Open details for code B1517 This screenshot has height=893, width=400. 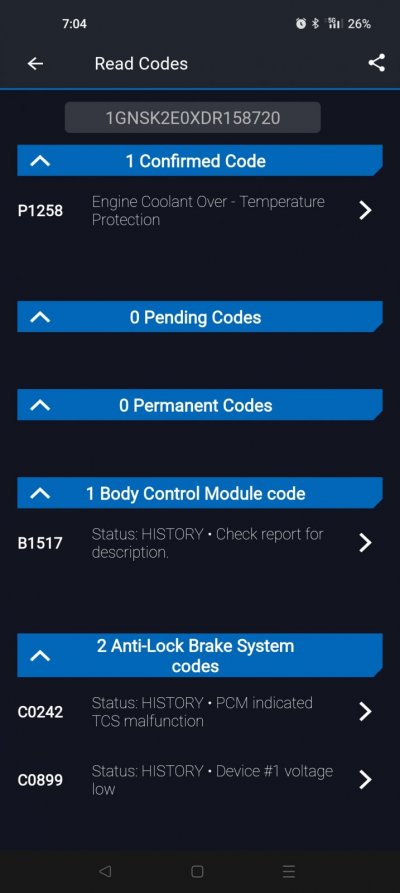(199, 543)
